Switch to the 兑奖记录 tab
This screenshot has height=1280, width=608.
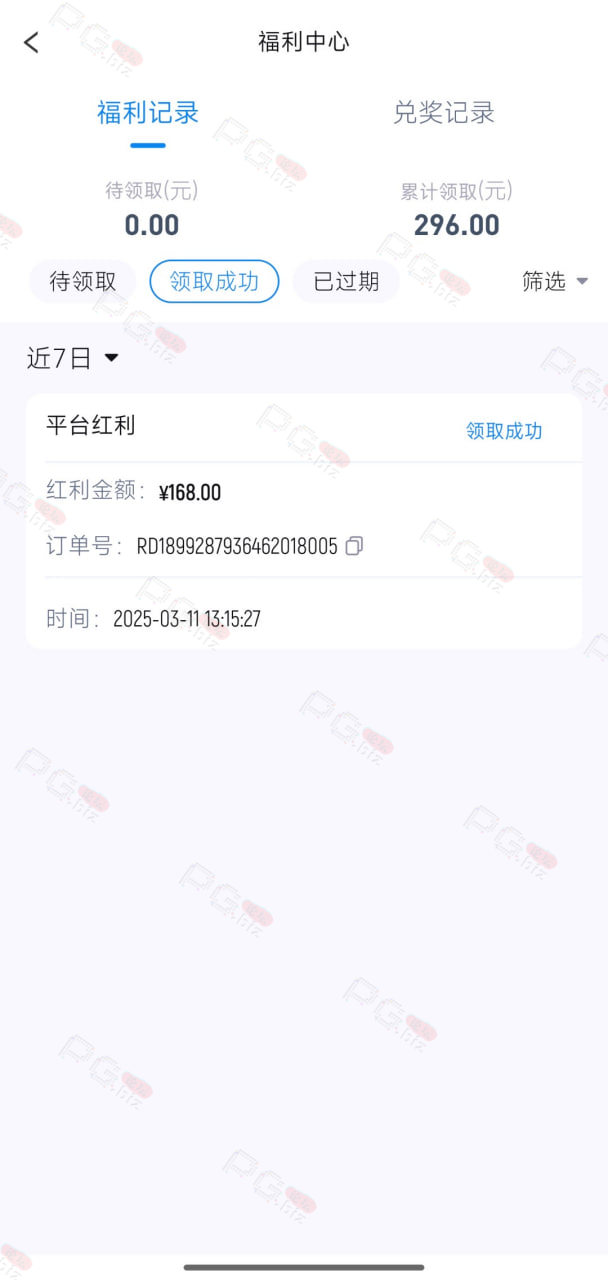pyautogui.click(x=444, y=112)
